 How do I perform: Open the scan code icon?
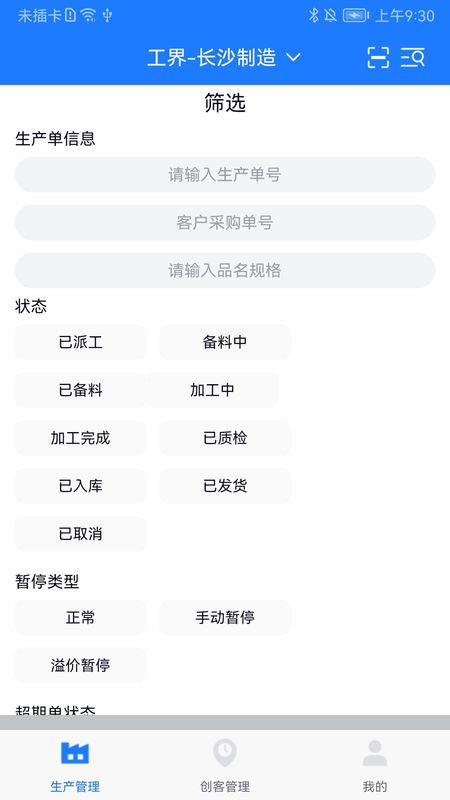[x=378, y=57]
